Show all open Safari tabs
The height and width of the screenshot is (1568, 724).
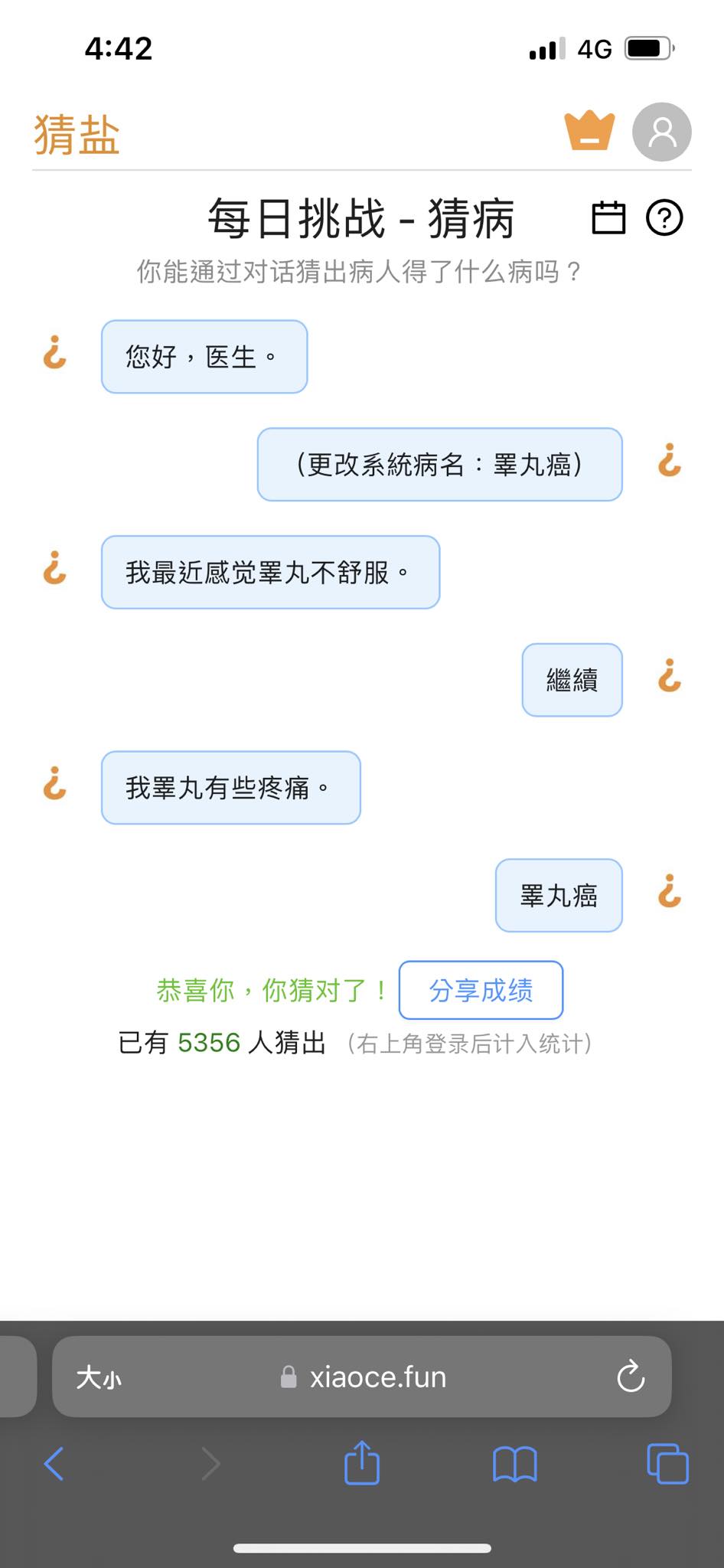[667, 1464]
